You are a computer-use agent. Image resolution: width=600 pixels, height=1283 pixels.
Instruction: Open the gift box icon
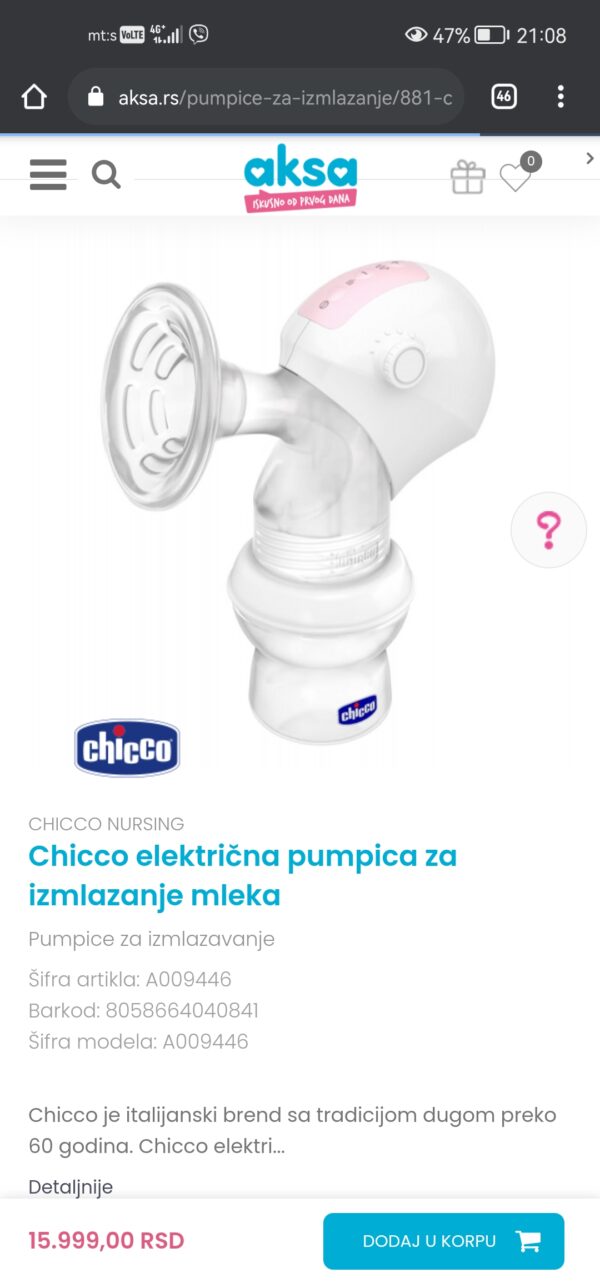coord(467,178)
